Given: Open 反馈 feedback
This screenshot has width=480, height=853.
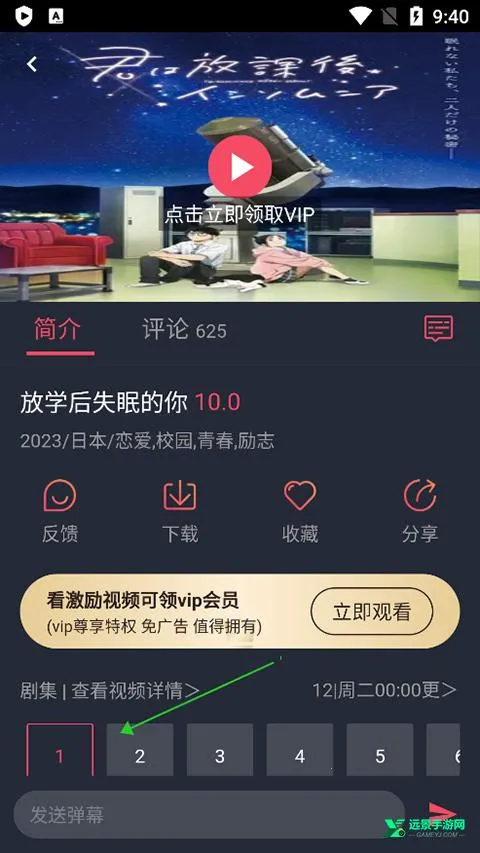Looking at the screenshot, I should click(60, 510).
